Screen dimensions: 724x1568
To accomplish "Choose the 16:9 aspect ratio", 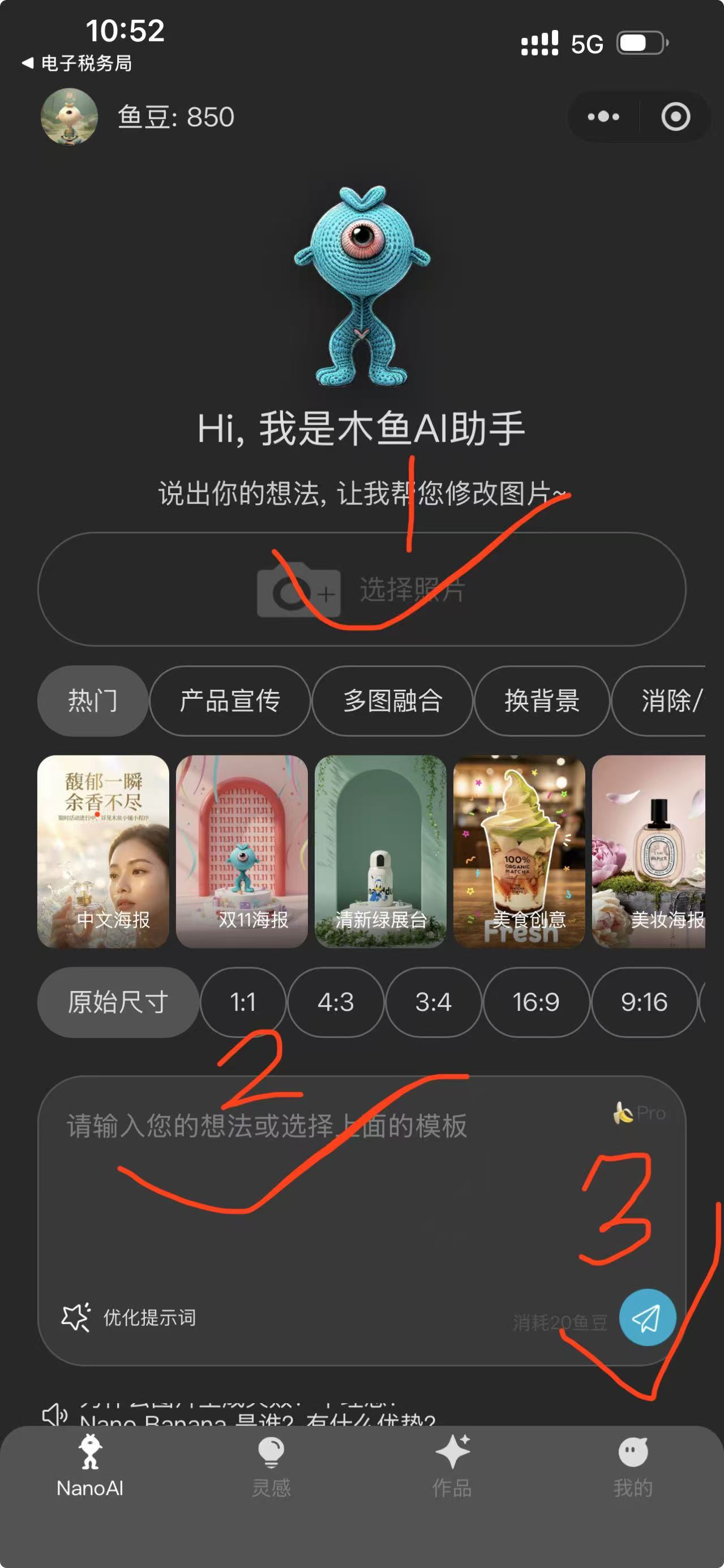I will pyautogui.click(x=535, y=1002).
